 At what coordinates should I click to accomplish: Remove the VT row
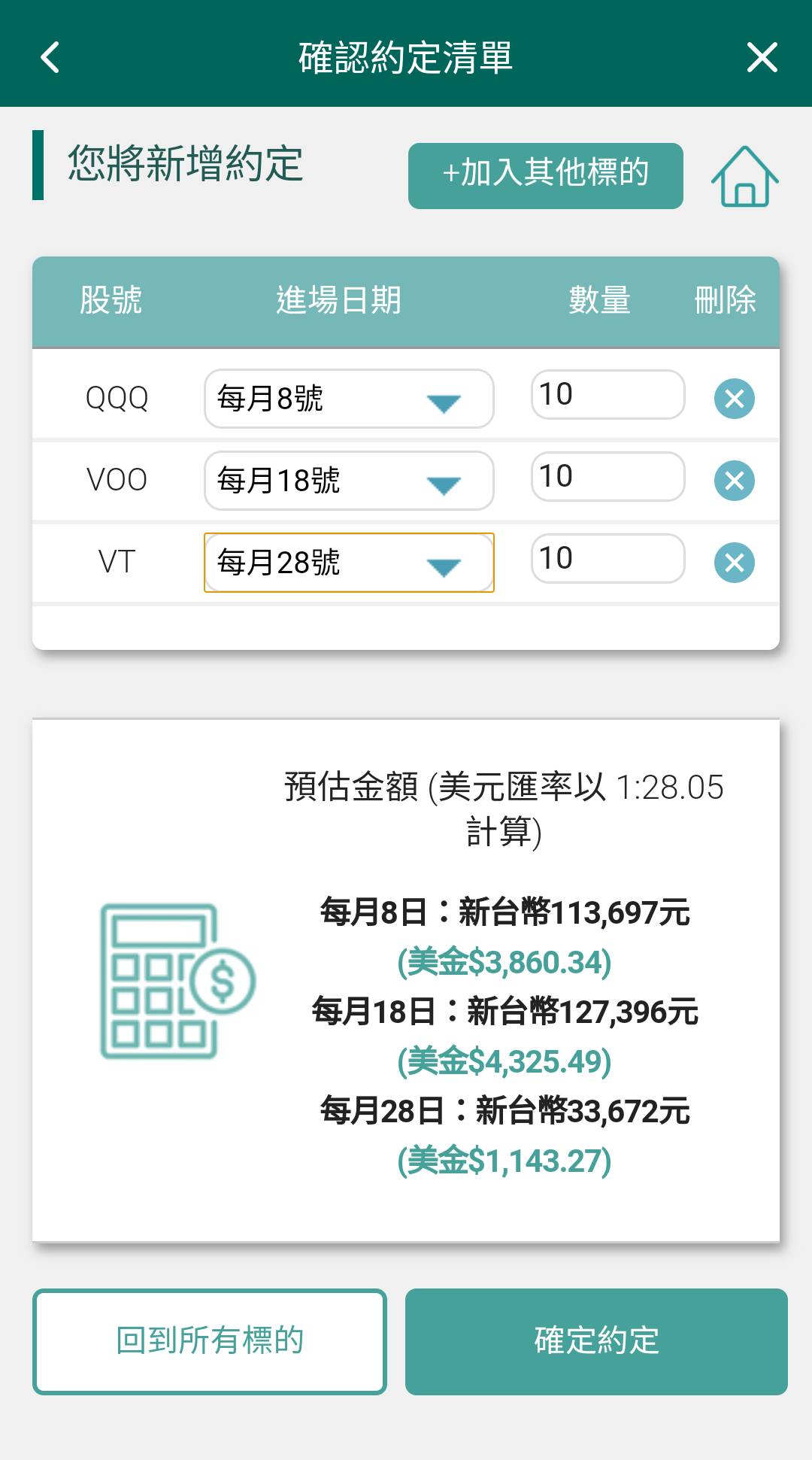(735, 563)
